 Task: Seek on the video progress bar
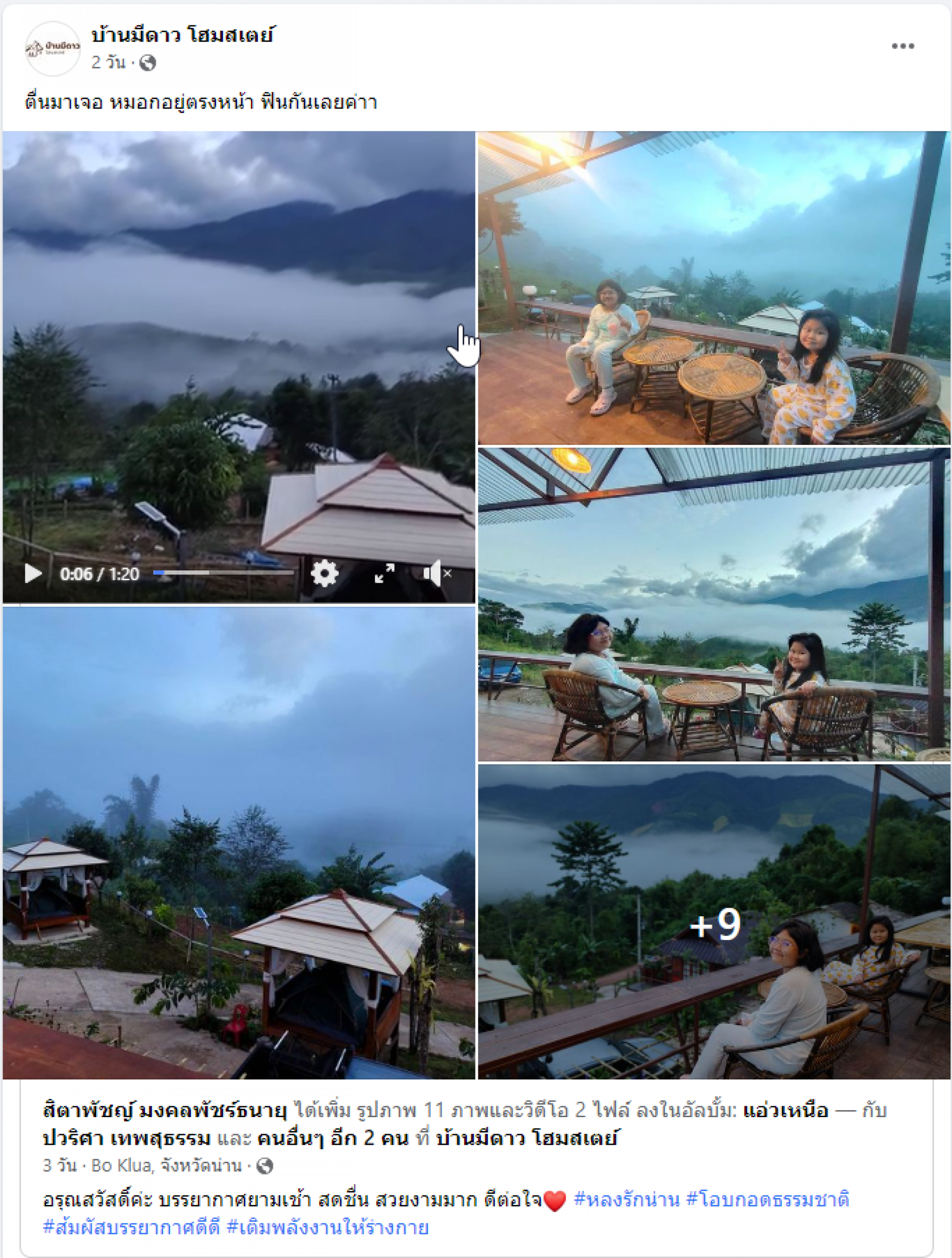[223, 572]
